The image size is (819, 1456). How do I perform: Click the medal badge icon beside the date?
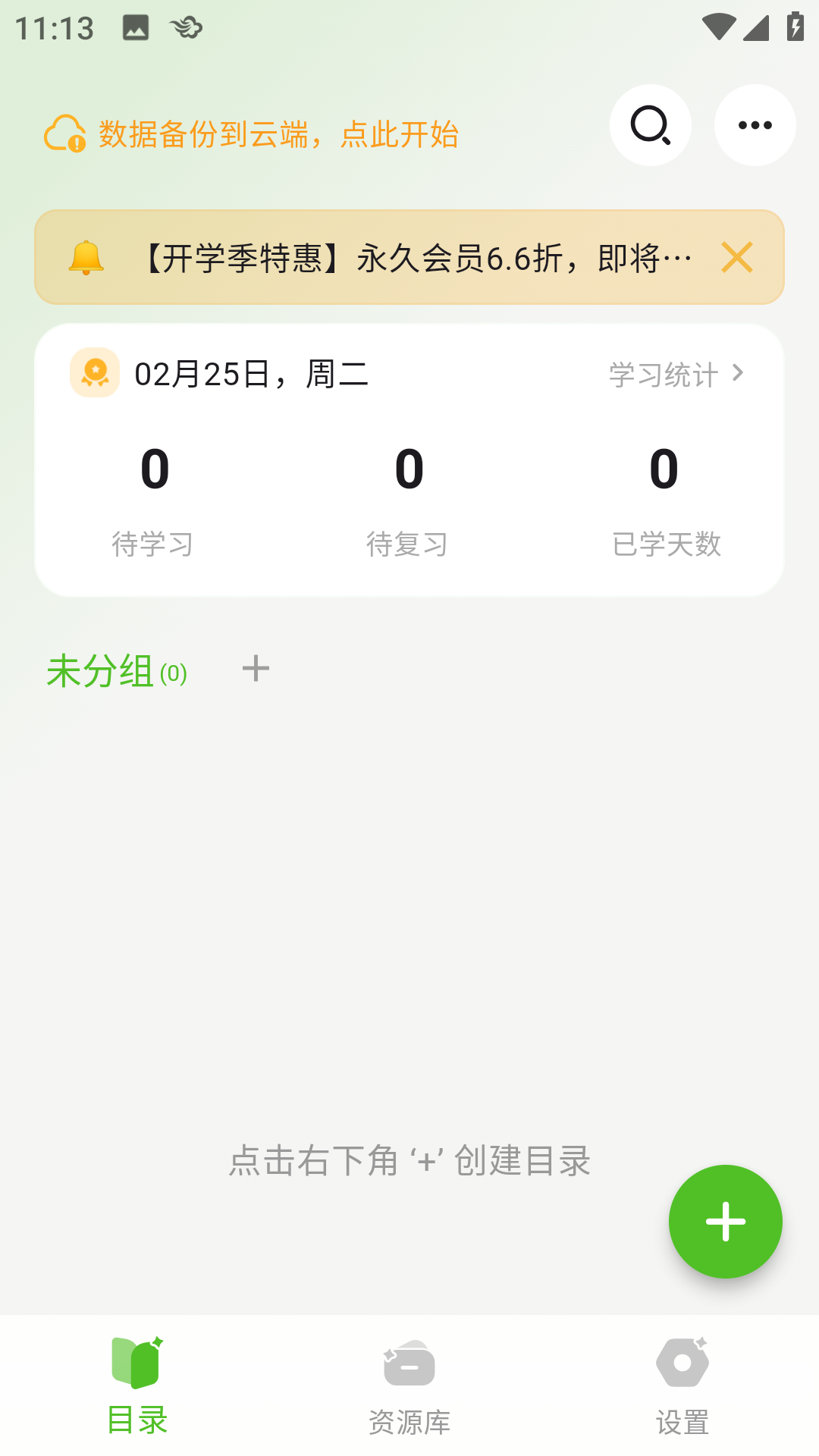point(94,373)
